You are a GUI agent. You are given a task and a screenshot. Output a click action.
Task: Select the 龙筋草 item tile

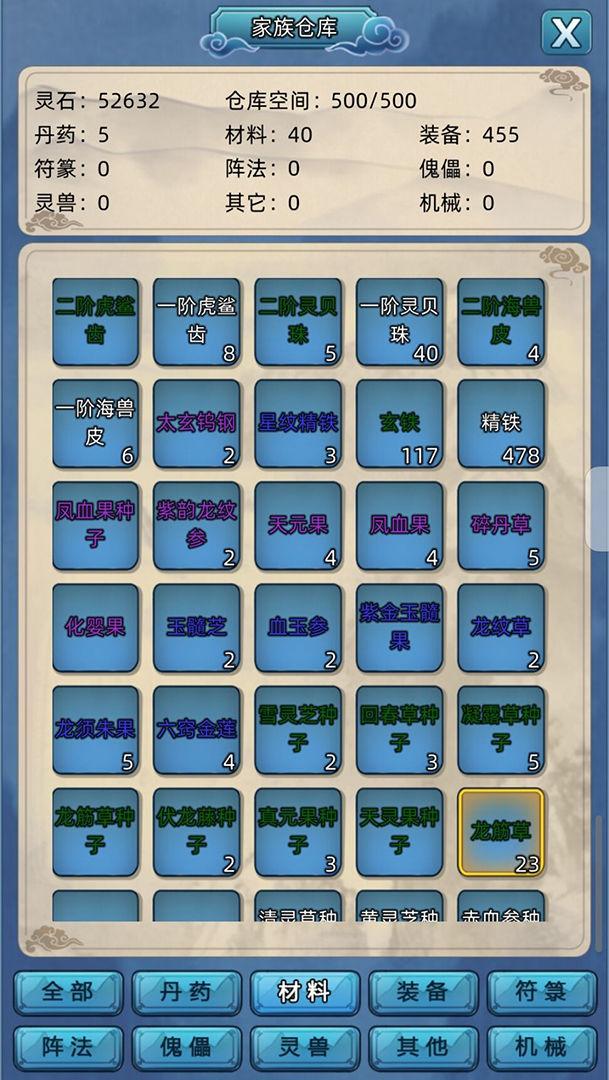[501, 832]
